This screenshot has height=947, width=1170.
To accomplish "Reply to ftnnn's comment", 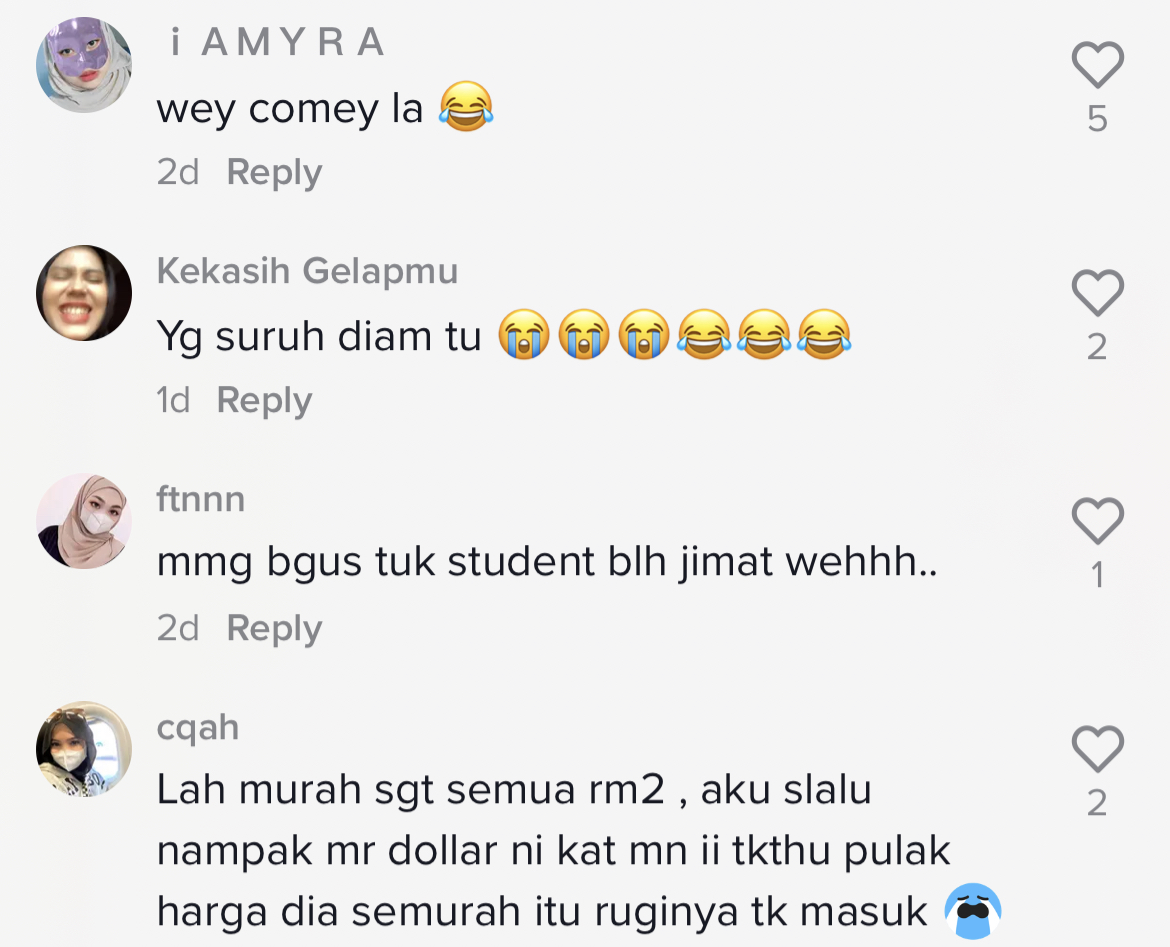I will 274,628.
